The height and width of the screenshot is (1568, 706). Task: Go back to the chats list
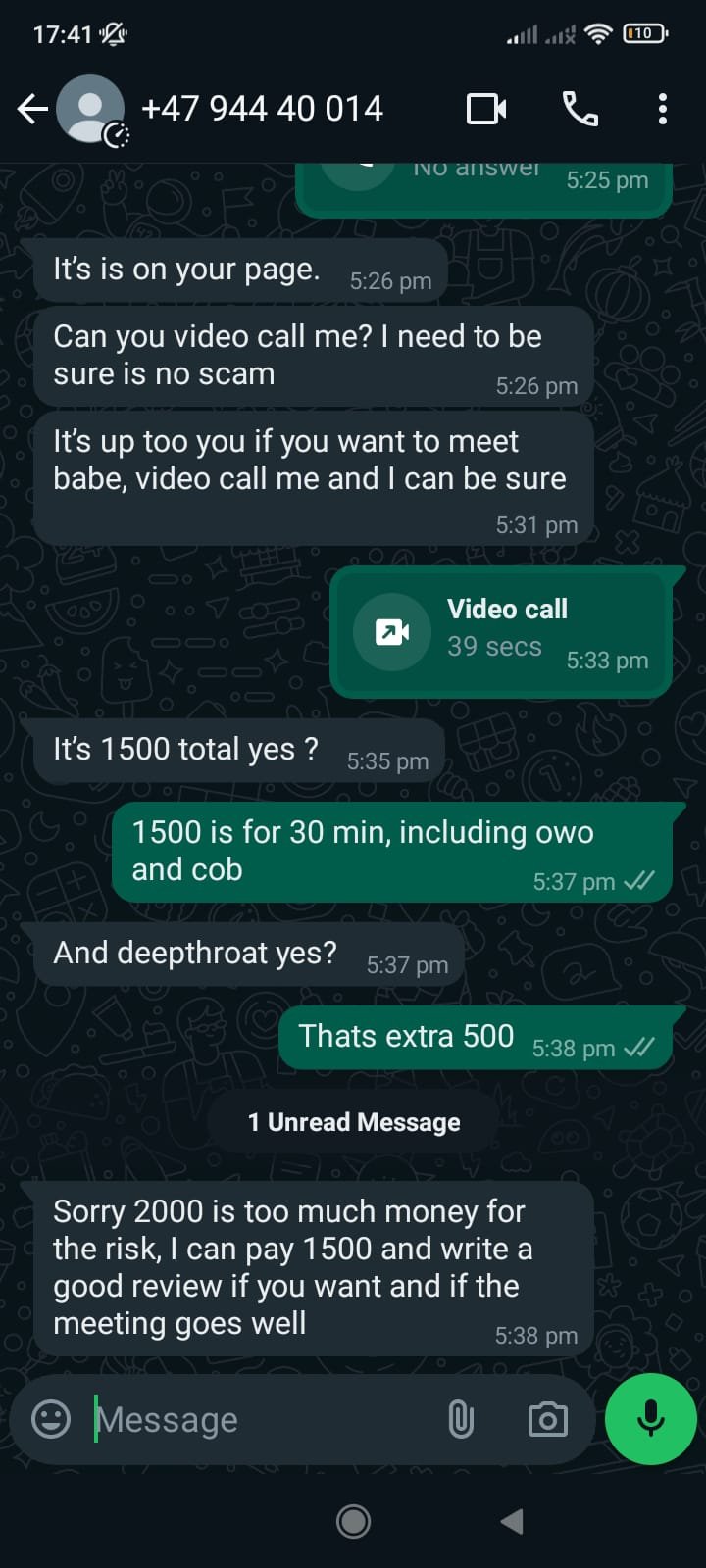pyautogui.click(x=33, y=109)
